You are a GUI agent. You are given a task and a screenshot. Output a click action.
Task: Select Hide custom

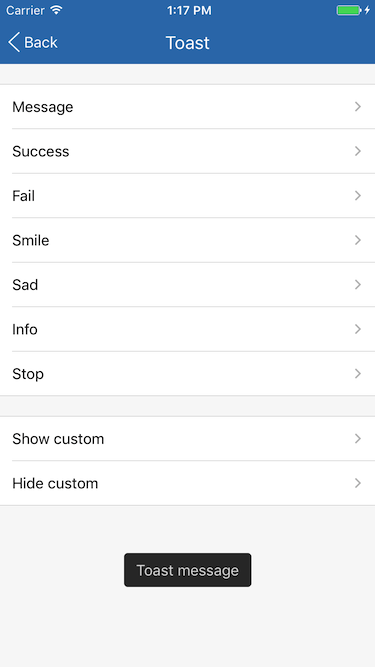(188, 483)
